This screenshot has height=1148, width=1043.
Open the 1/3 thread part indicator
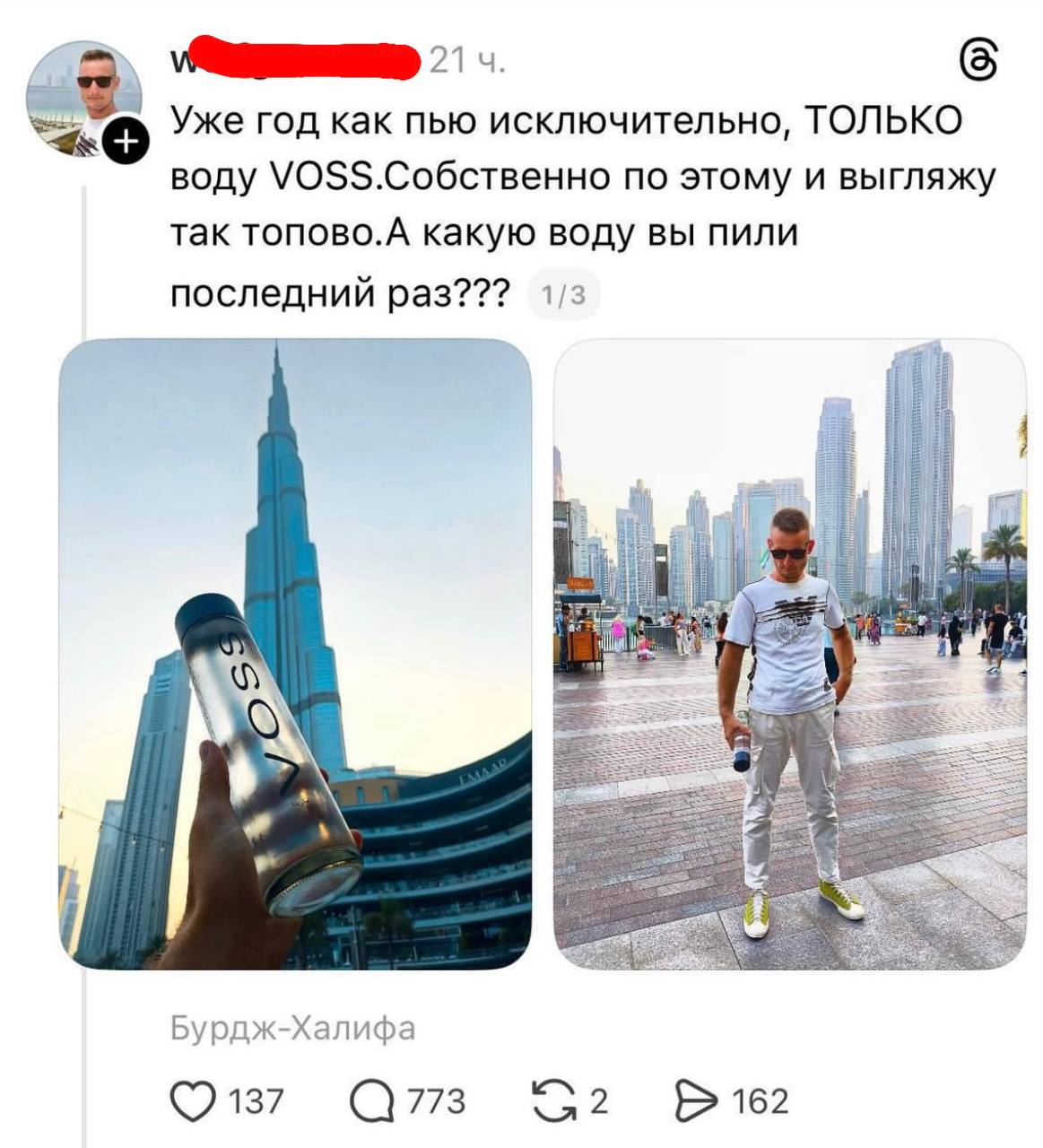pyautogui.click(x=564, y=294)
